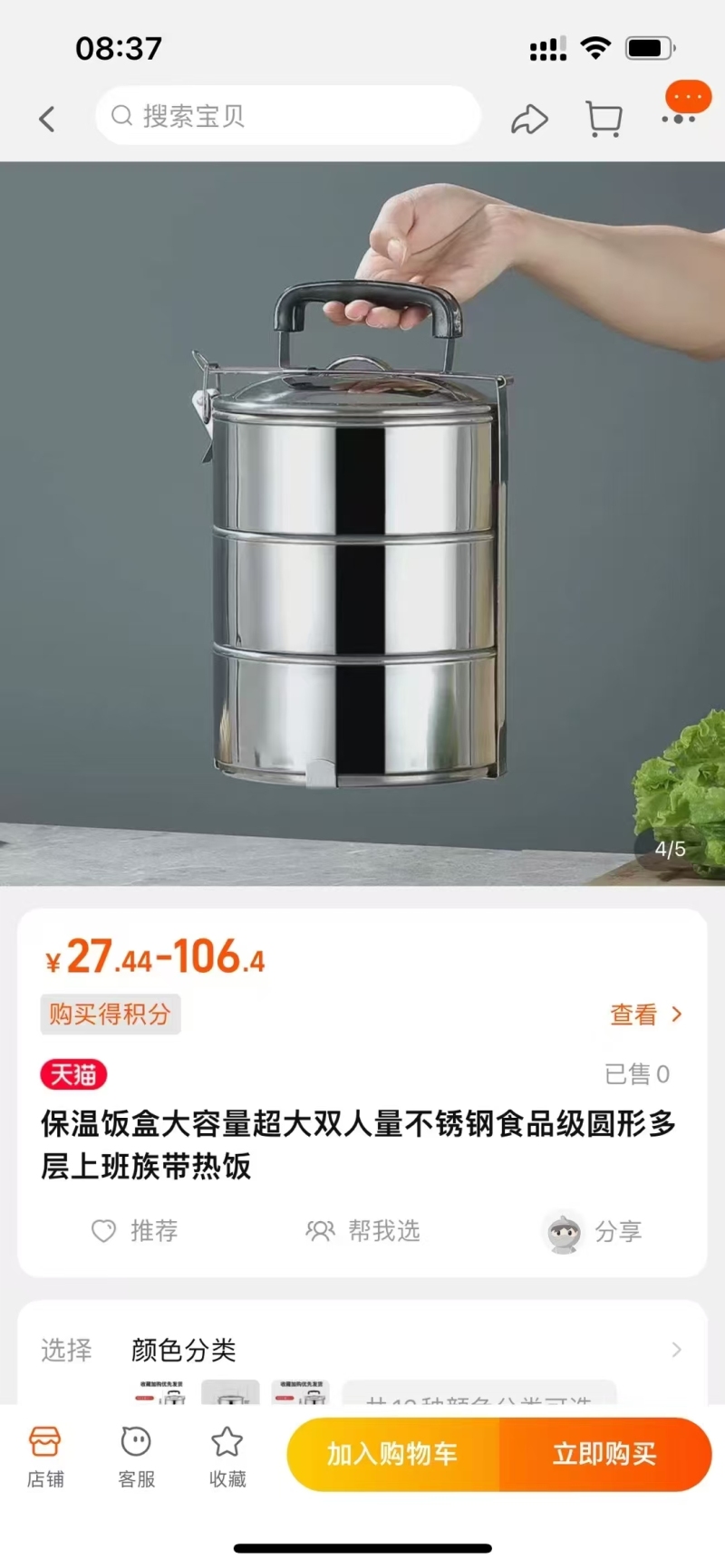Tap 立即购买 to buy now
Image resolution: width=725 pixels, height=1568 pixels.
604,1454
